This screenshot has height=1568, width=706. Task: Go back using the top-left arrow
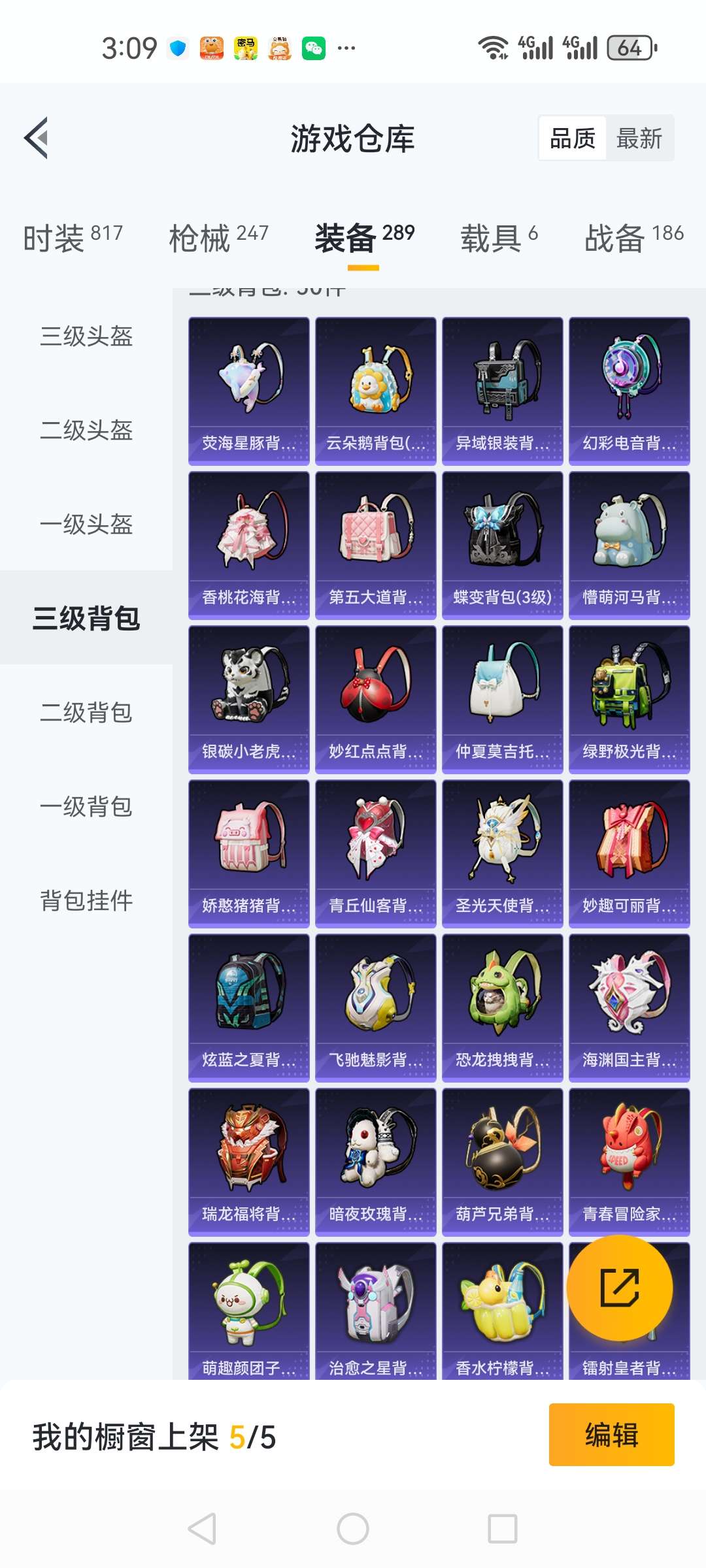click(x=37, y=138)
